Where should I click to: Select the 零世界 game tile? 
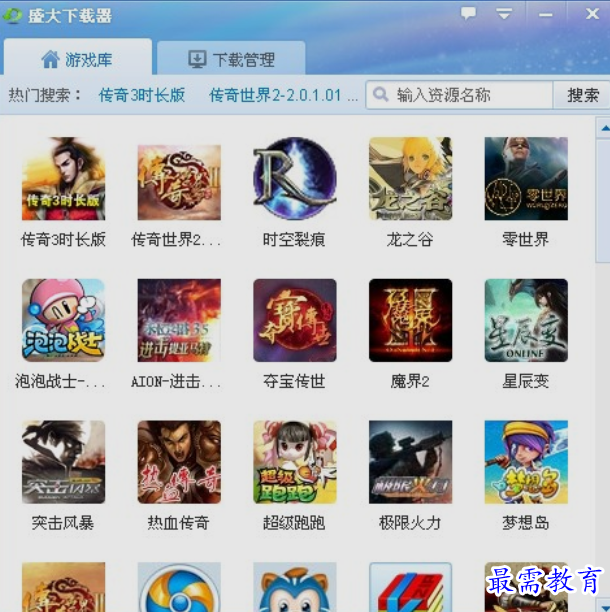coord(526,179)
